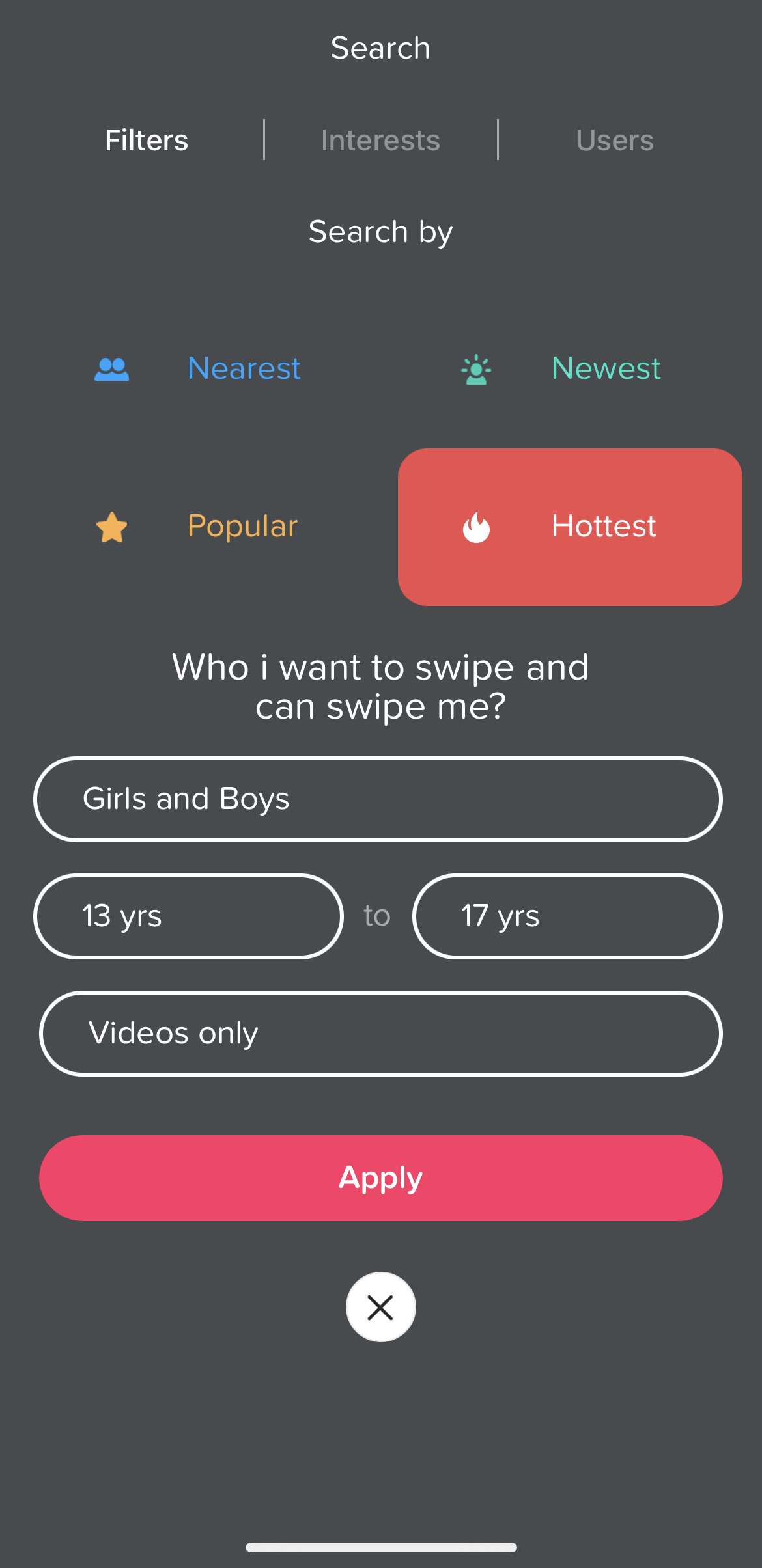Search by Nearest
The width and height of the screenshot is (762, 1568).
coord(198,368)
